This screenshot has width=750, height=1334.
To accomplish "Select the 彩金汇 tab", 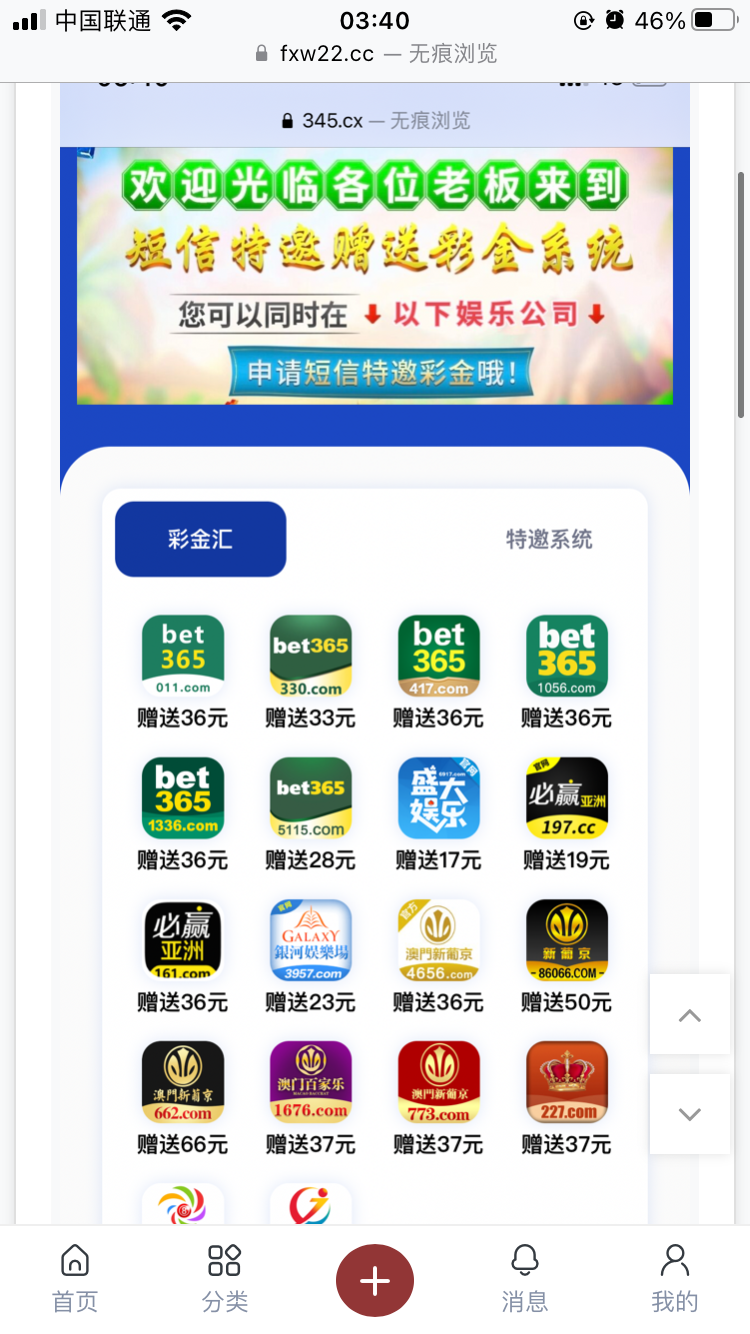I will point(200,538).
